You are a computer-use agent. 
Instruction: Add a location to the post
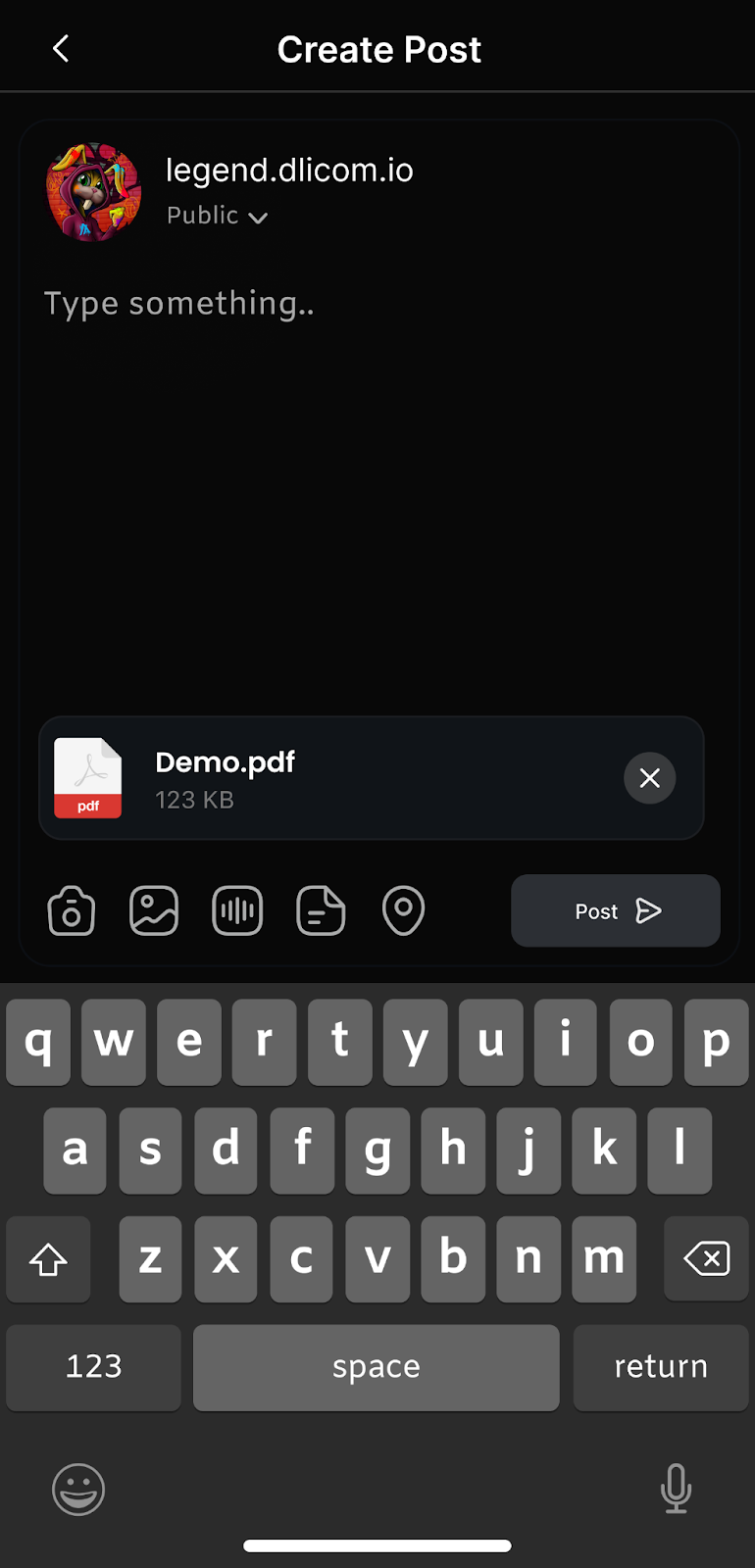pyautogui.click(x=403, y=911)
